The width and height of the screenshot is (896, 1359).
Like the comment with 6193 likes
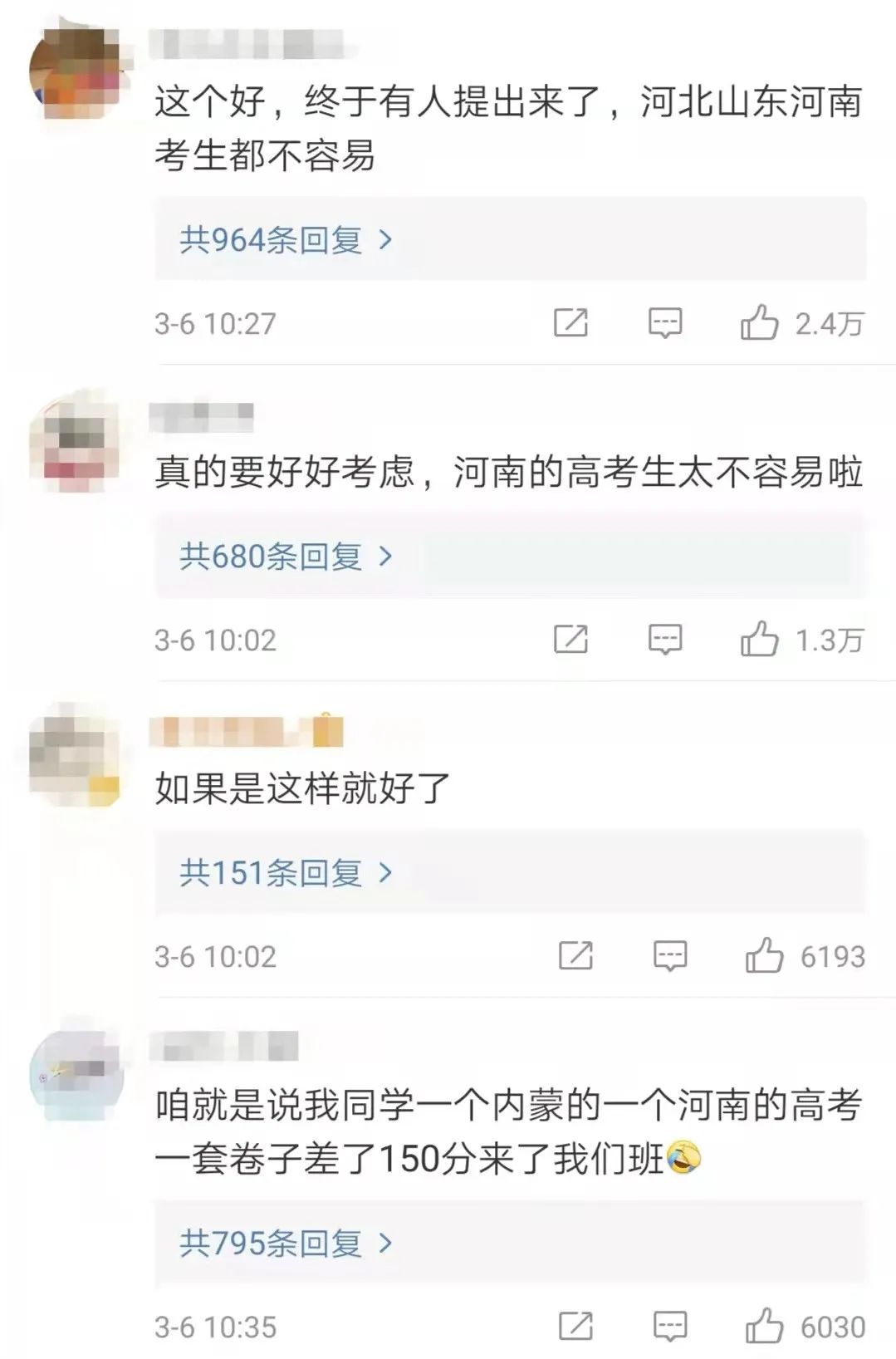click(764, 956)
